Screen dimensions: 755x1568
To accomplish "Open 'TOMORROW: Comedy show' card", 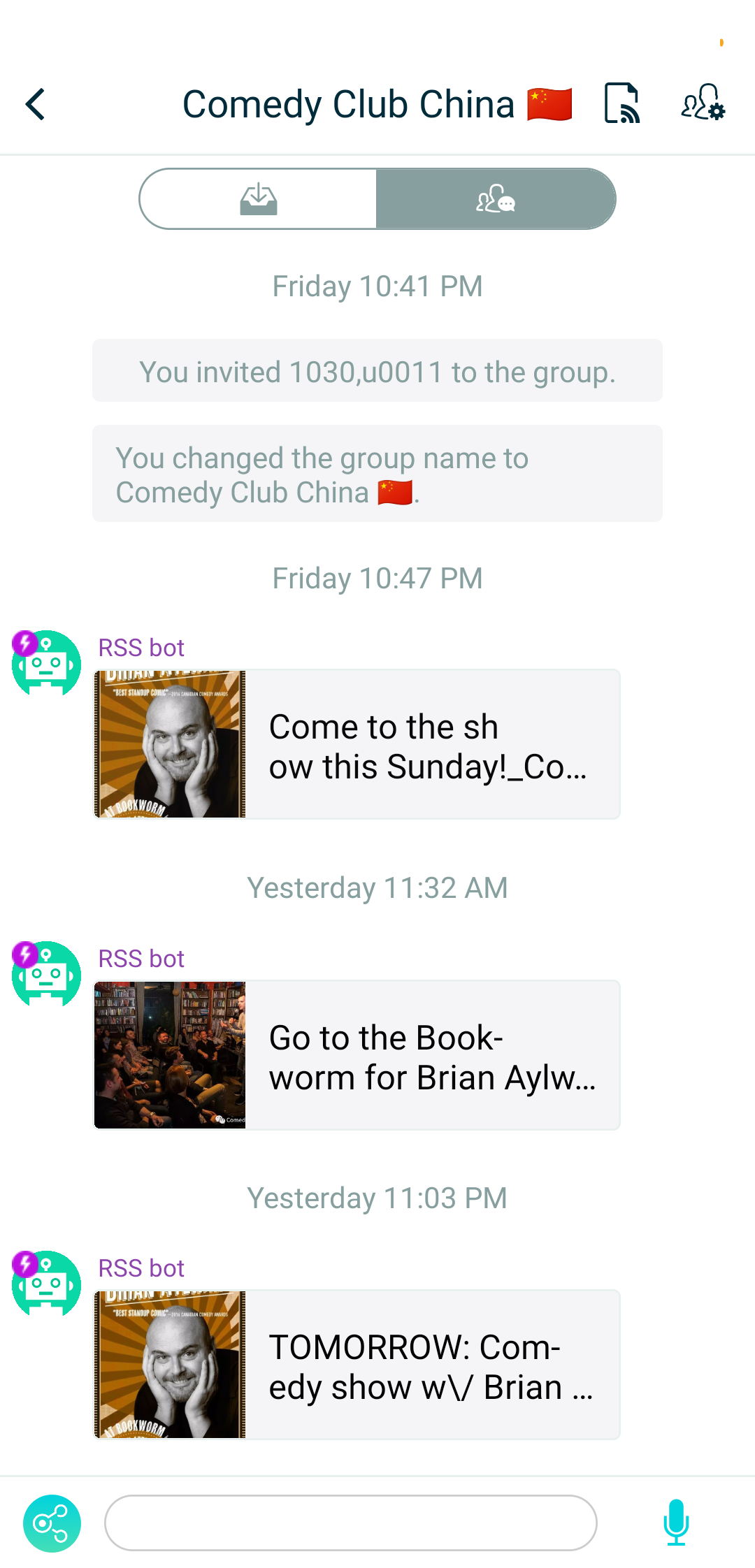I will tap(357, 1365).
